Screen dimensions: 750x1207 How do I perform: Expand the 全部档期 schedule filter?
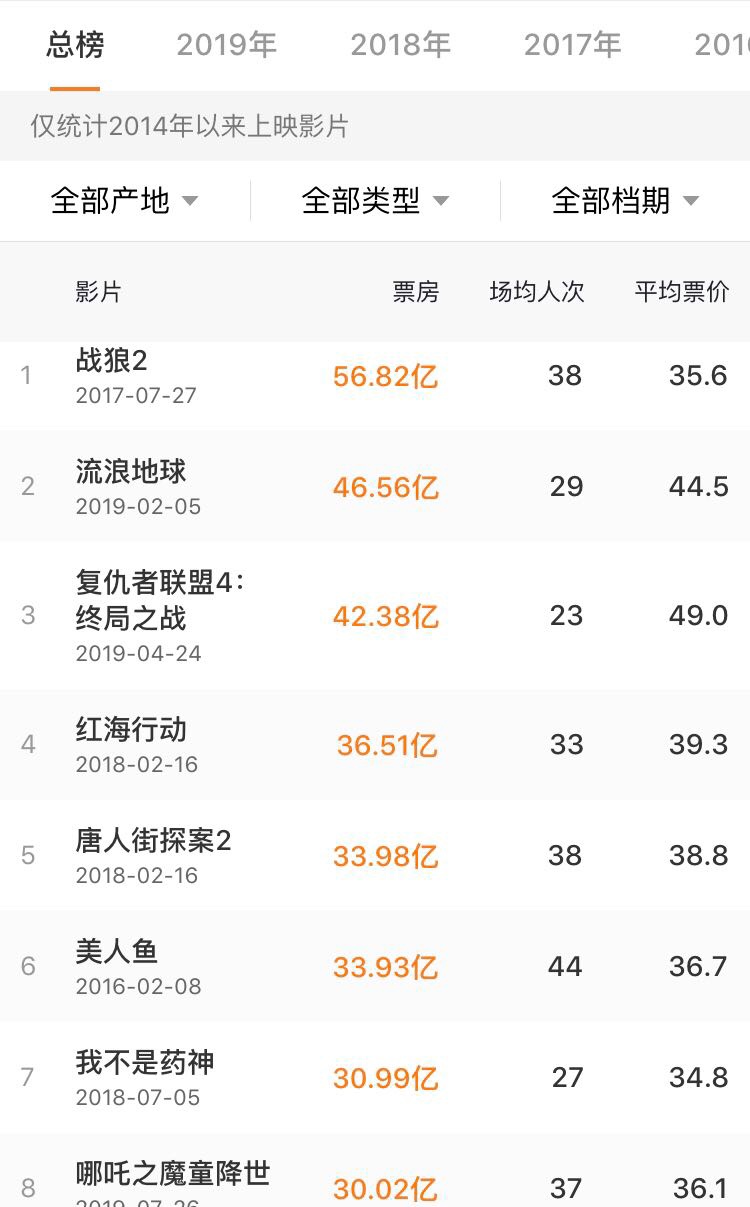pyautogui.click(x=625, y=201)
